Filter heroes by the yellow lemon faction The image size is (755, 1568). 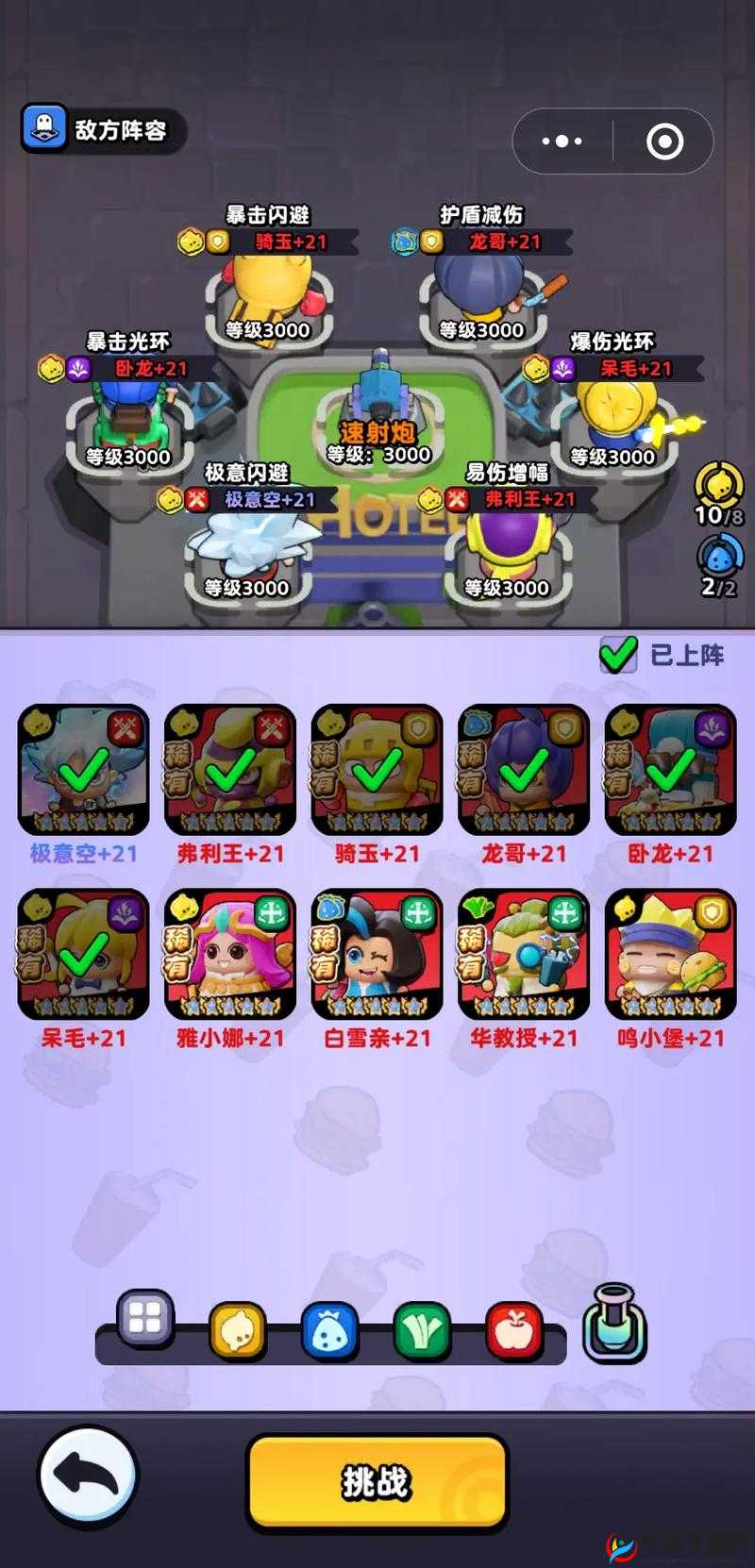(237, 1331)
